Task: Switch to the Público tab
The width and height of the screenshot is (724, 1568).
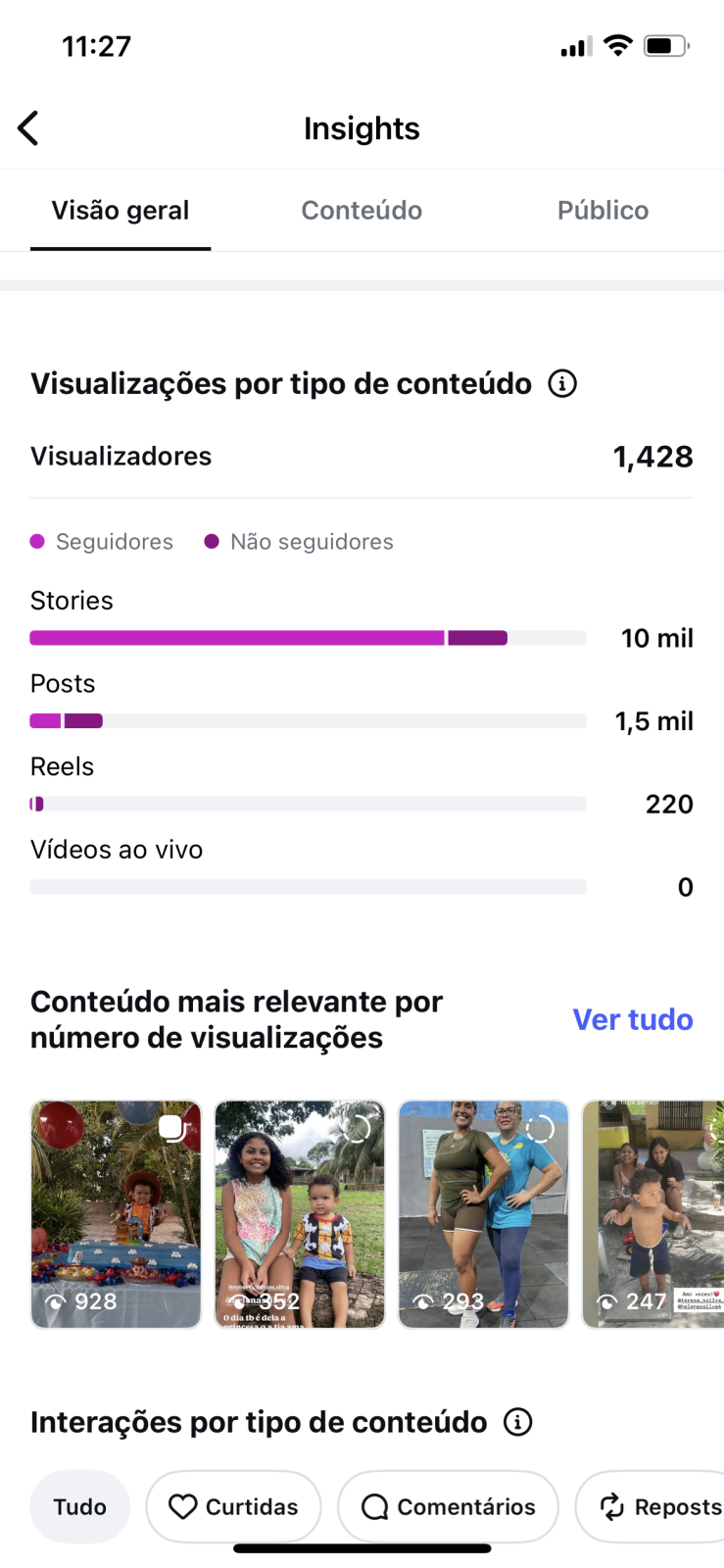Action: [603, 211]
